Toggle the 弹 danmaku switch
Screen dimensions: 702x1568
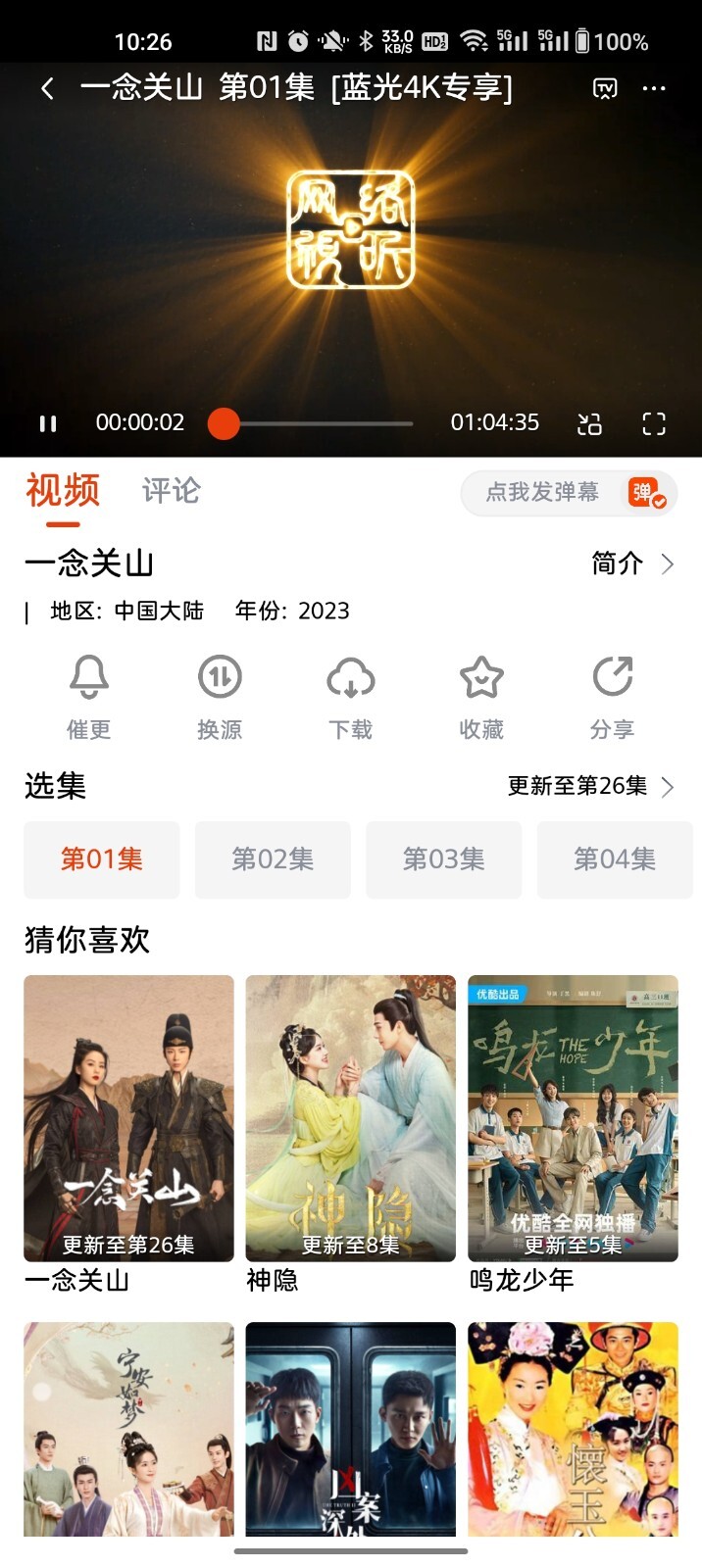click(647, 492)
